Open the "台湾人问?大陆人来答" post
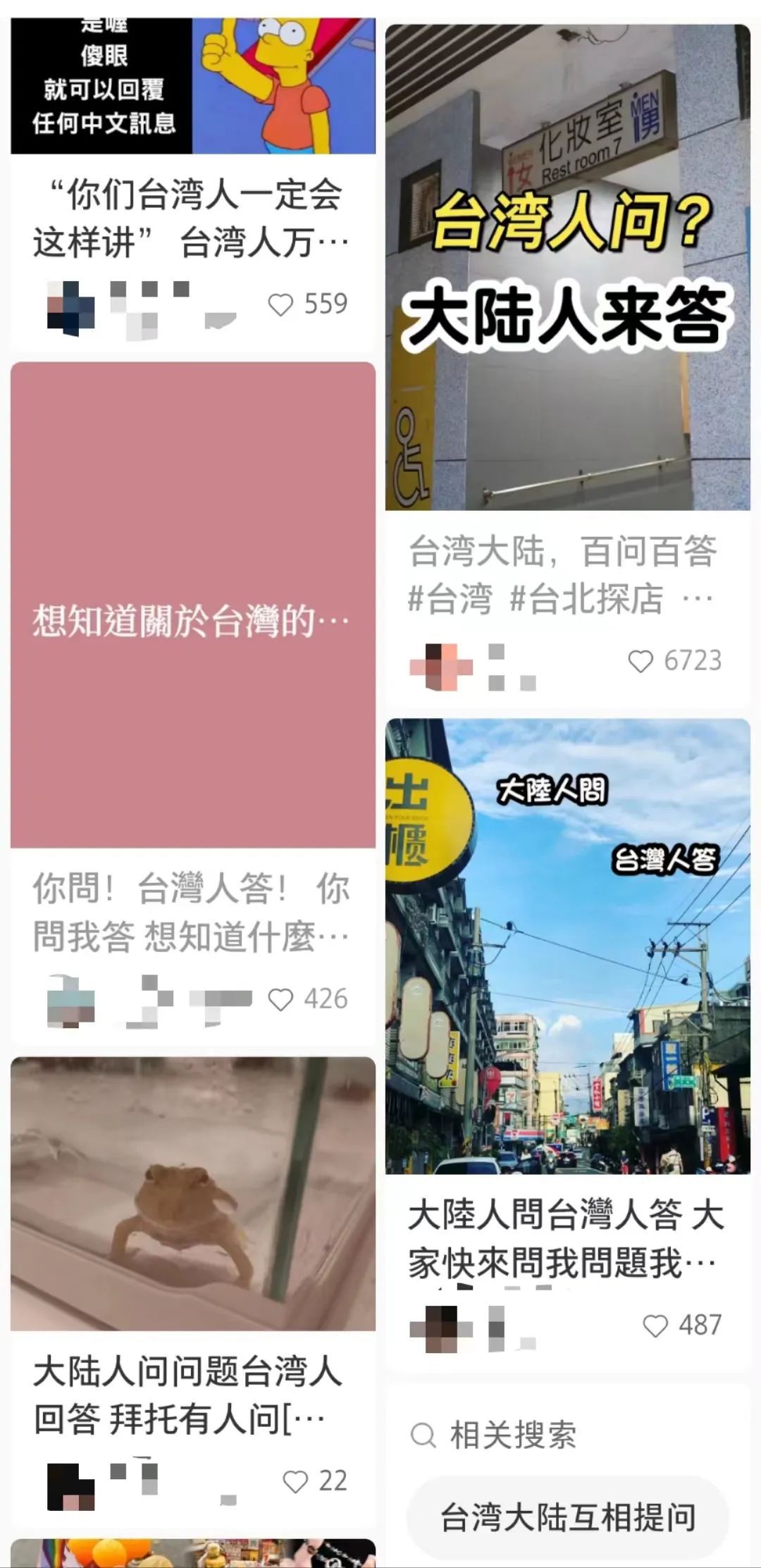761x1568 pixels. 567,268
